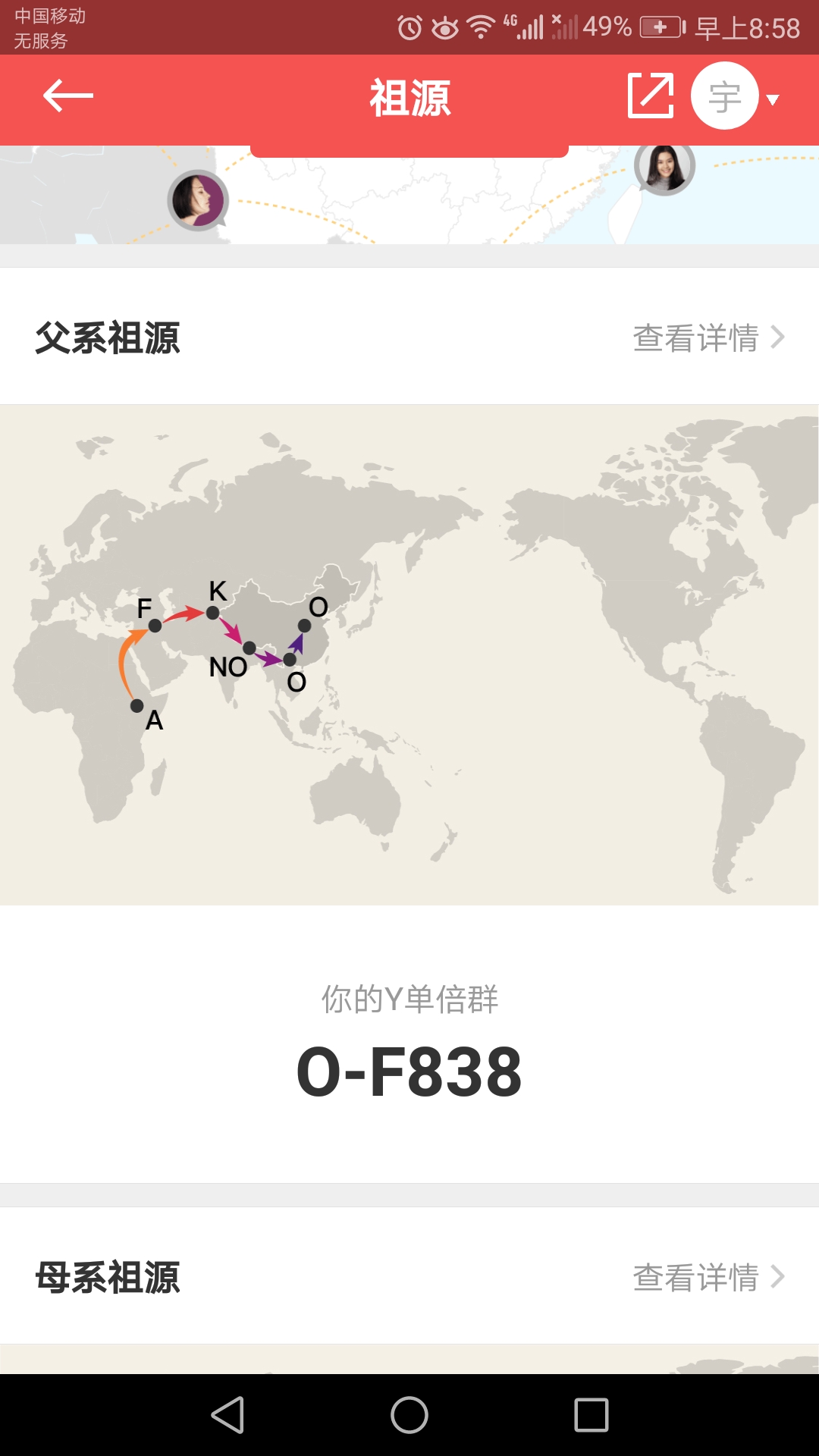Open the paternal haplogroup migration map
This screenshot has width=819, height=1456.
(x=409, y=655)
